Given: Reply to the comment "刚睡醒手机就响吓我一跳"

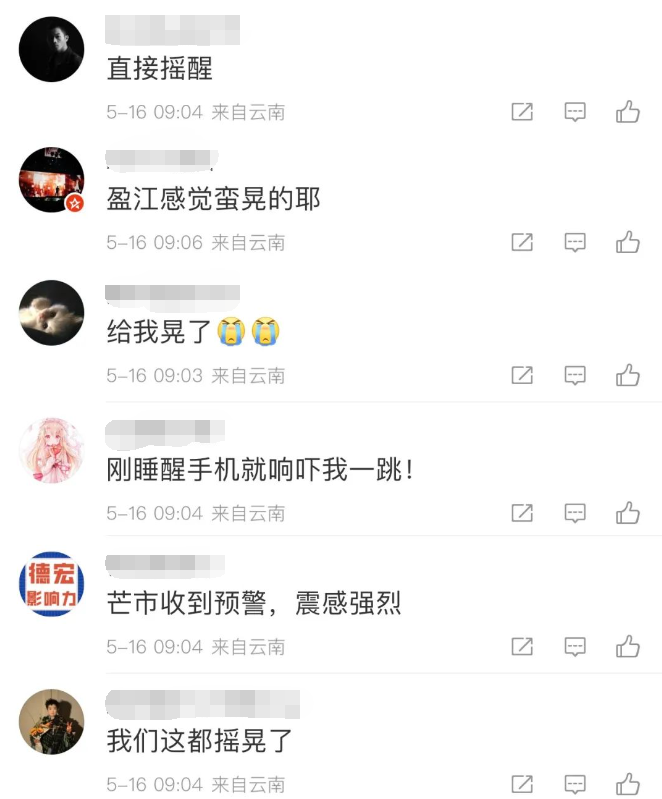Looking at the screenshot, I should (575, 513).
